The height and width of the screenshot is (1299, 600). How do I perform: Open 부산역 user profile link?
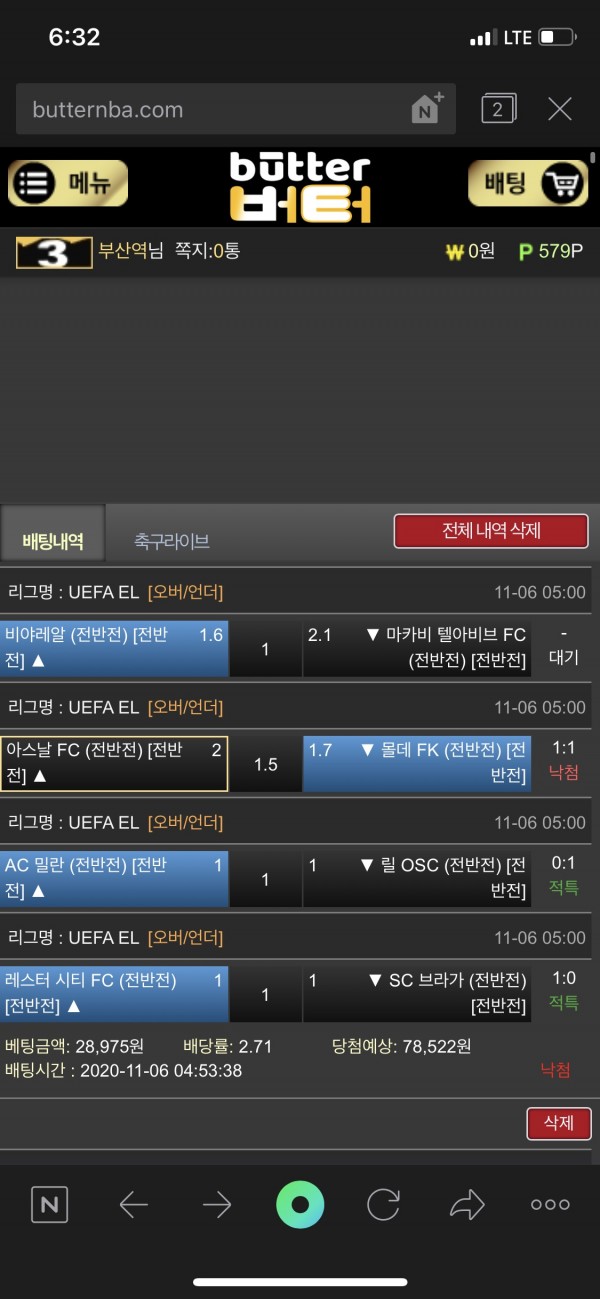pyautogui.click(x=122, y=251)
